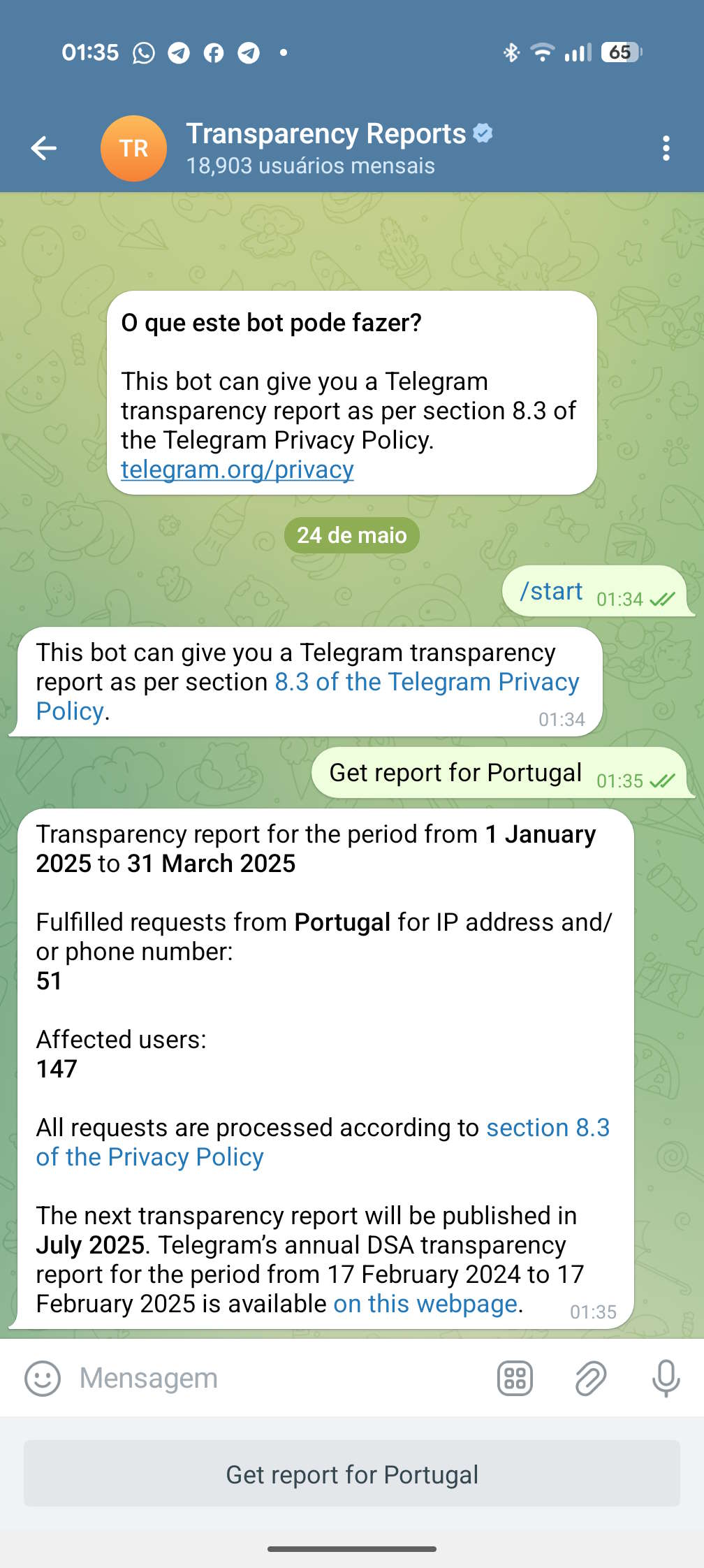Toggle the bot keyboard icon
704x1568 pixels.
[515, 1379]
